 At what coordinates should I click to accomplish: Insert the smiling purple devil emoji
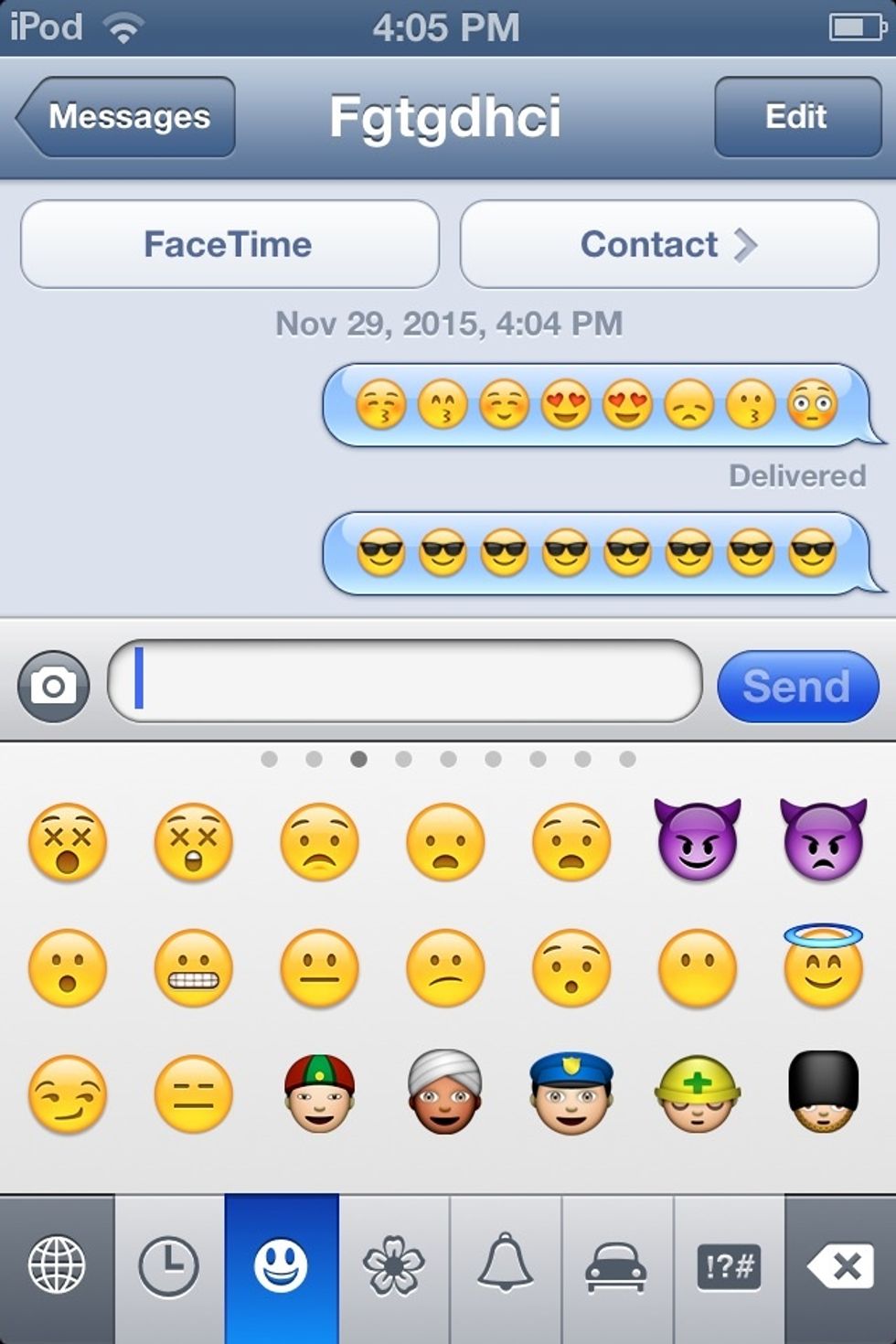click(x=698, y=840)
